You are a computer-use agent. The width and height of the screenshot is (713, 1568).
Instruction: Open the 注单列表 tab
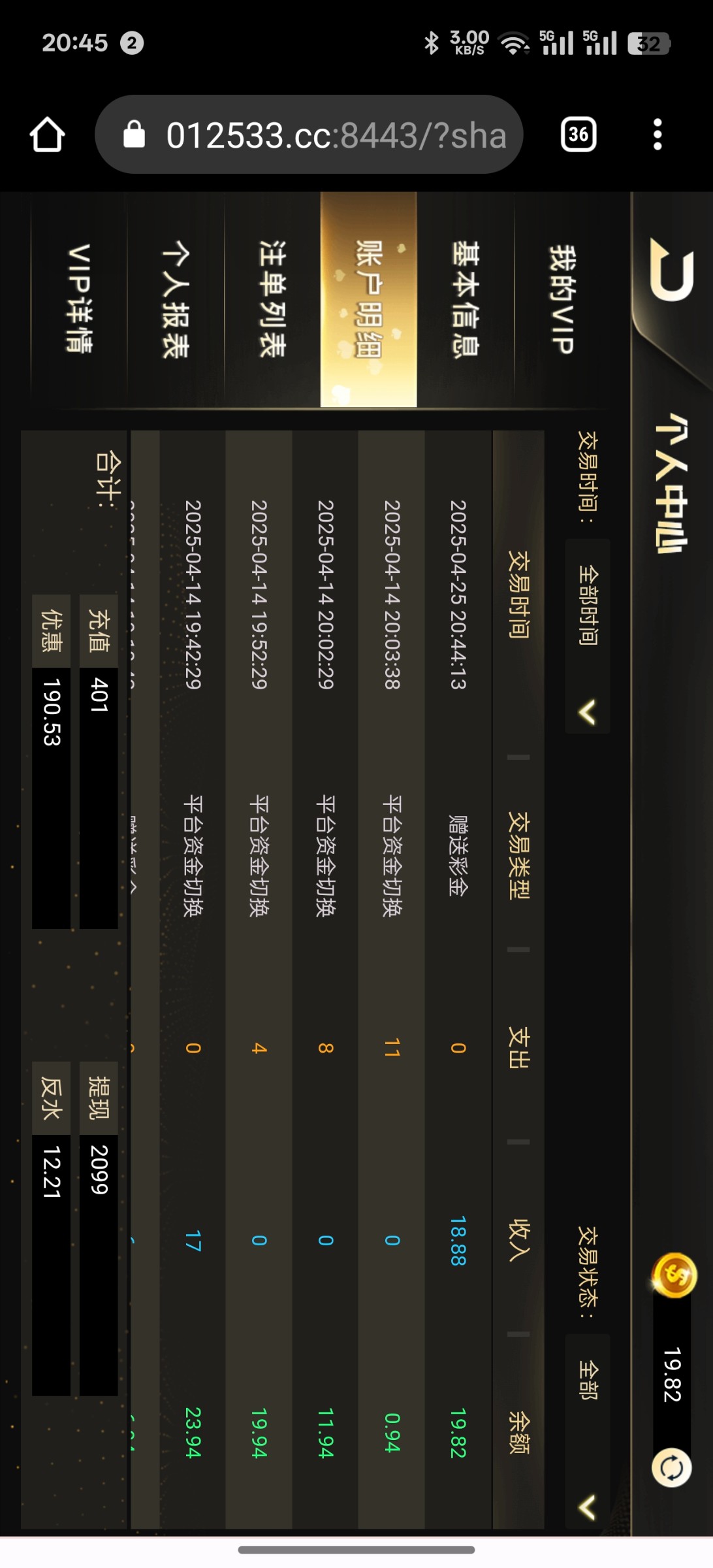pyautogui.click(x=272, y=299)
